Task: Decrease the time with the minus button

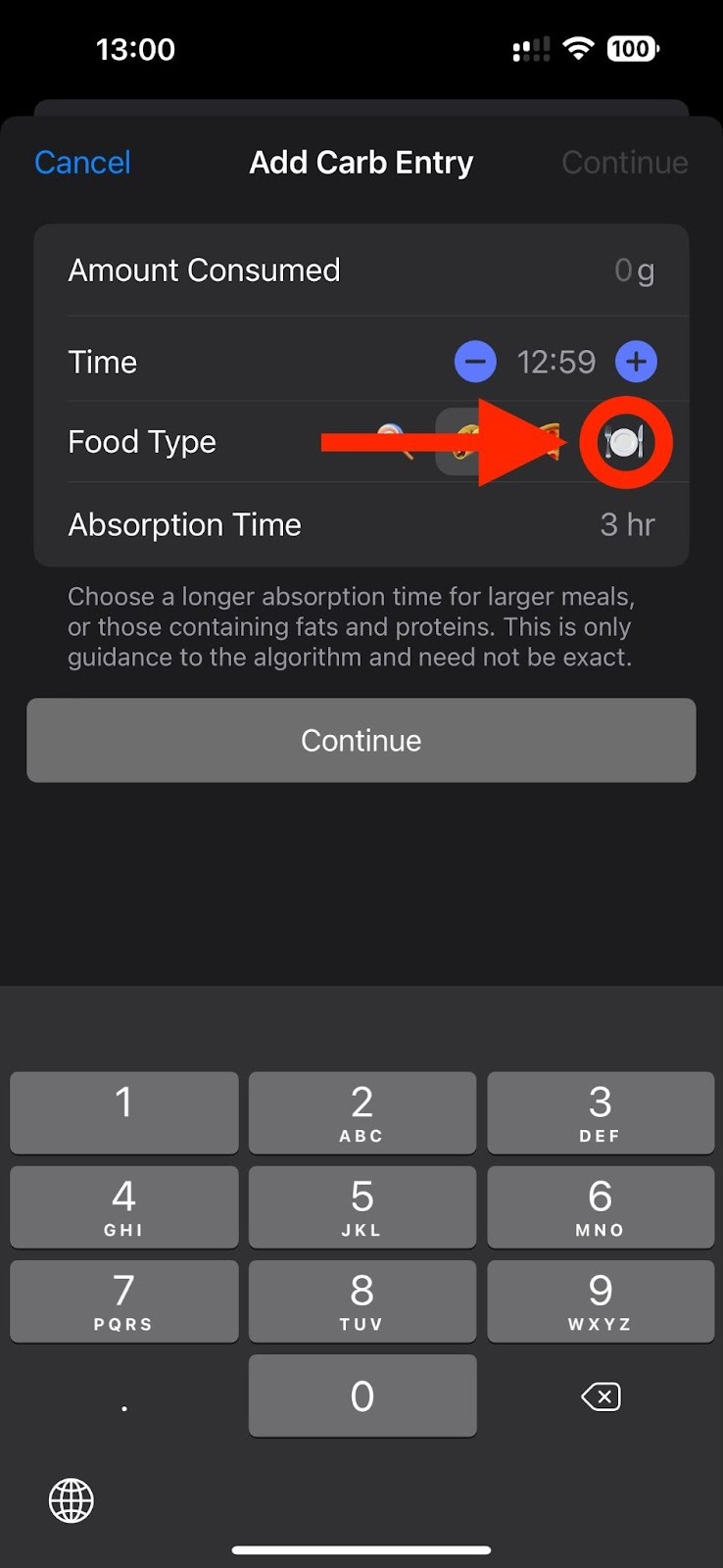Action: [475, 363]
